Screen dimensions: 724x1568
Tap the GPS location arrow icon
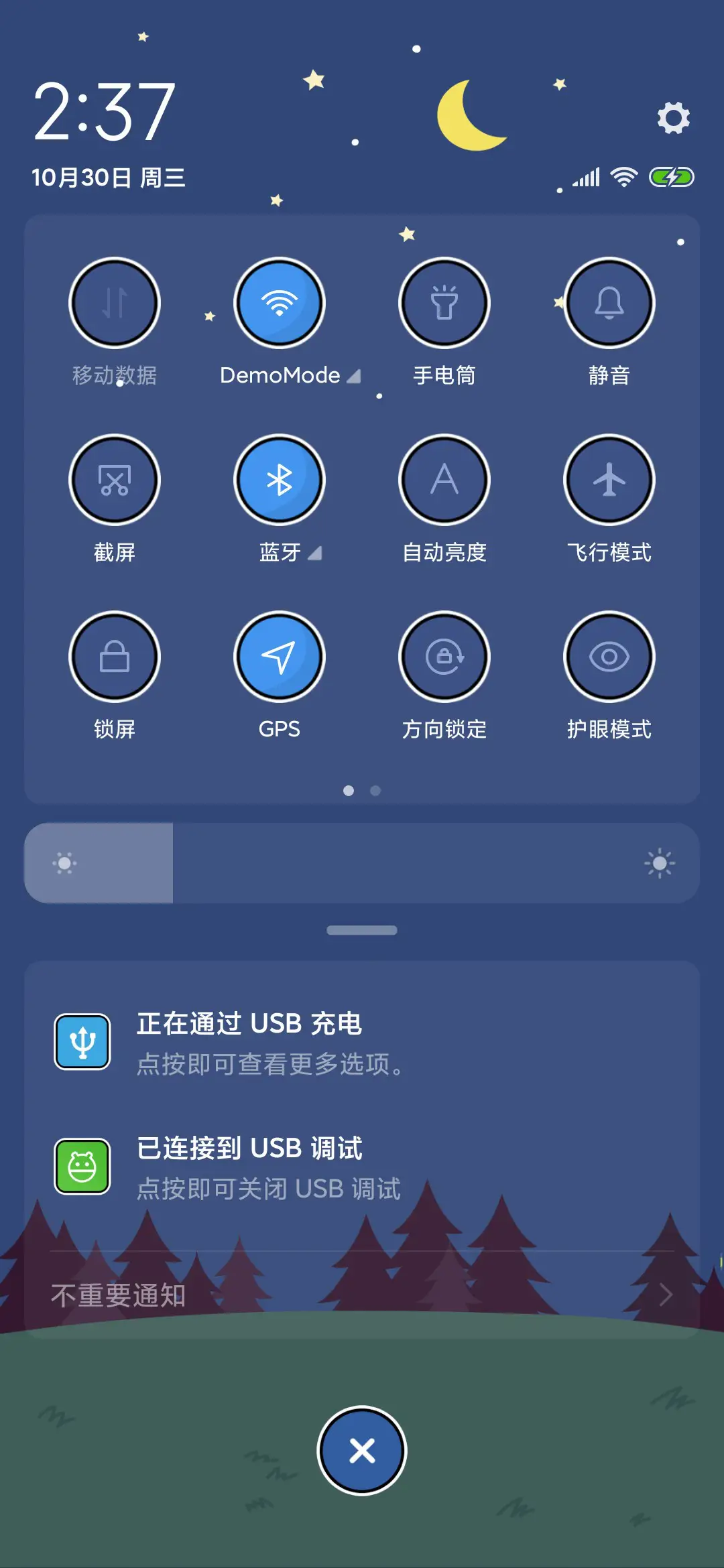coord(280,657)
